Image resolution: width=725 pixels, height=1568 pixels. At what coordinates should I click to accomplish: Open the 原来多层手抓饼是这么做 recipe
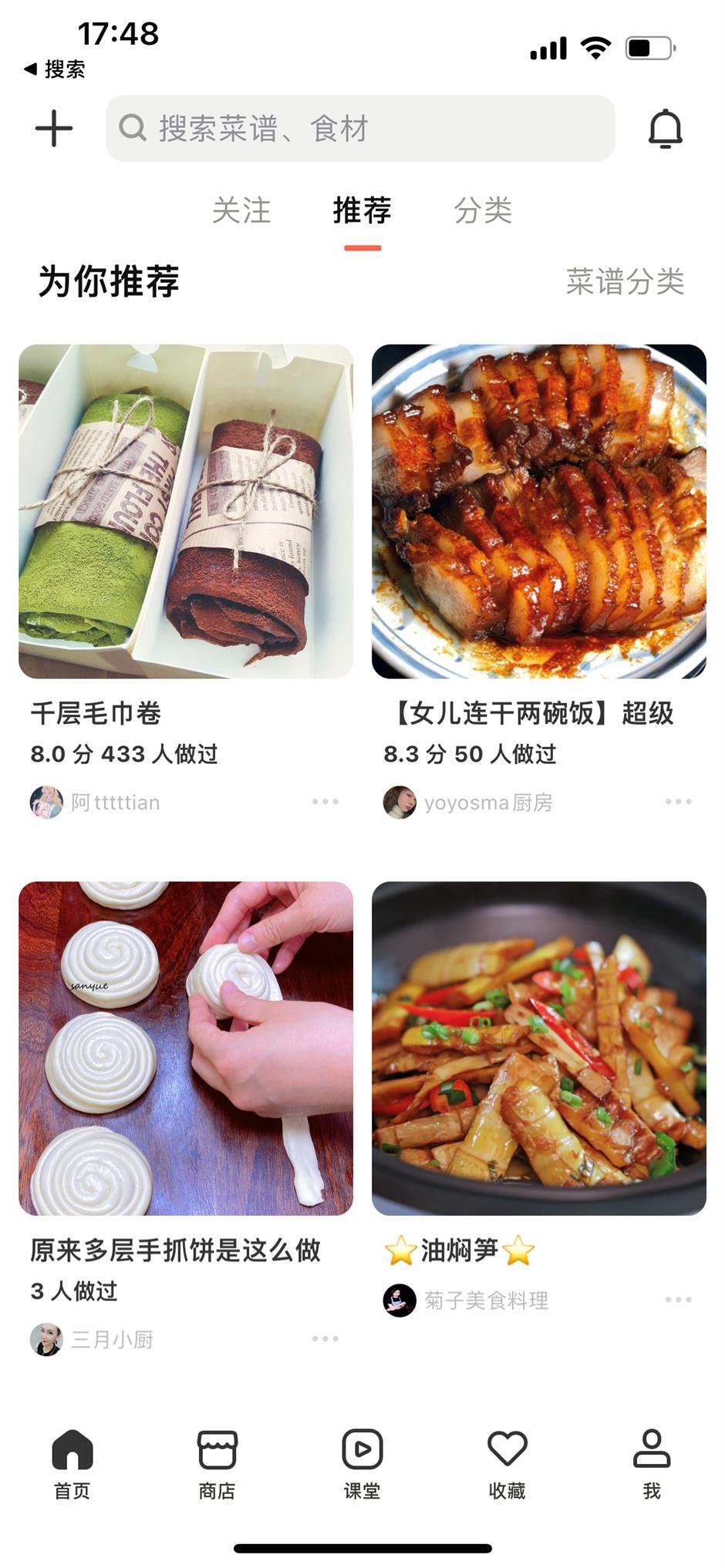point(186,1048)
